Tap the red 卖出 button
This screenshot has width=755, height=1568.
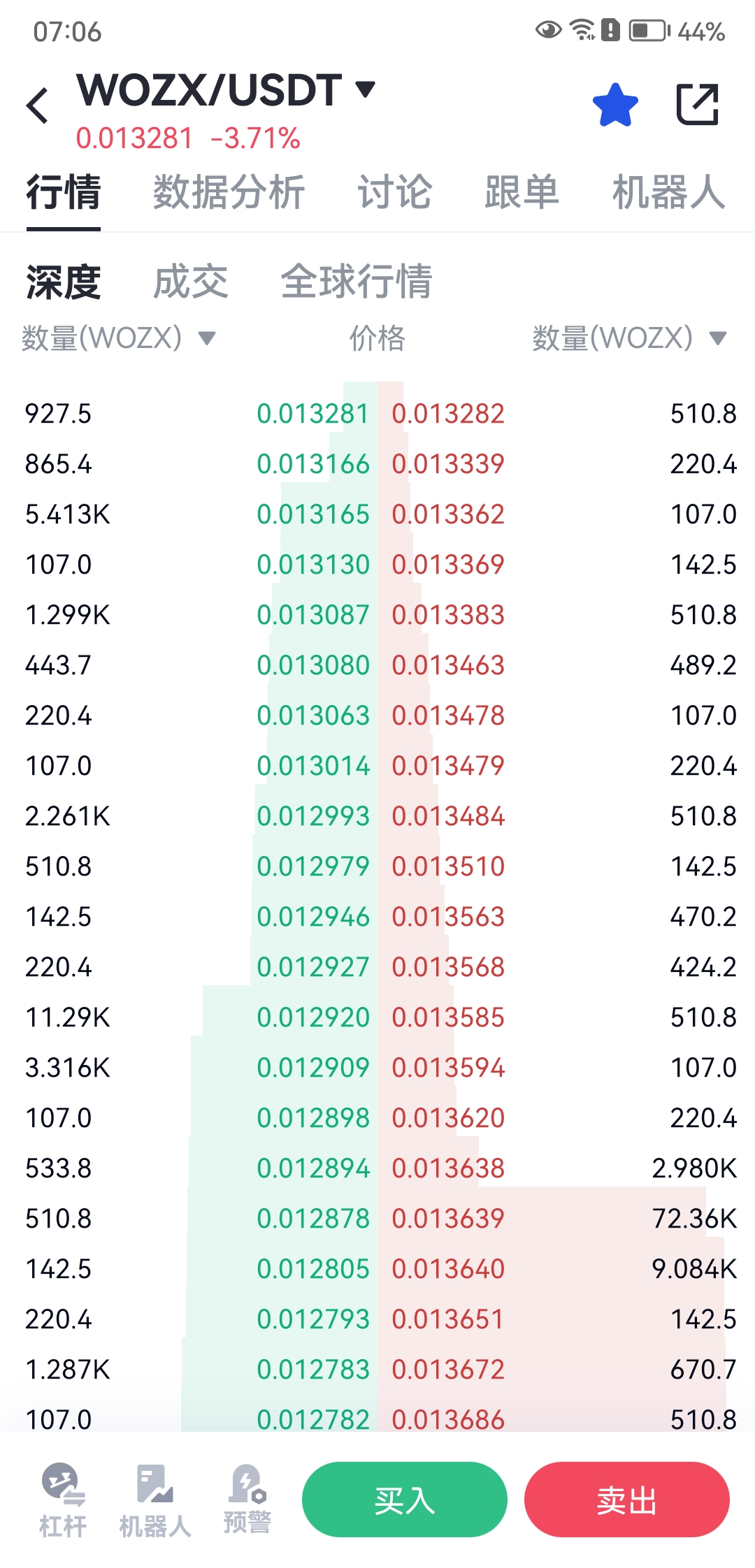(x=626, y=1500)
